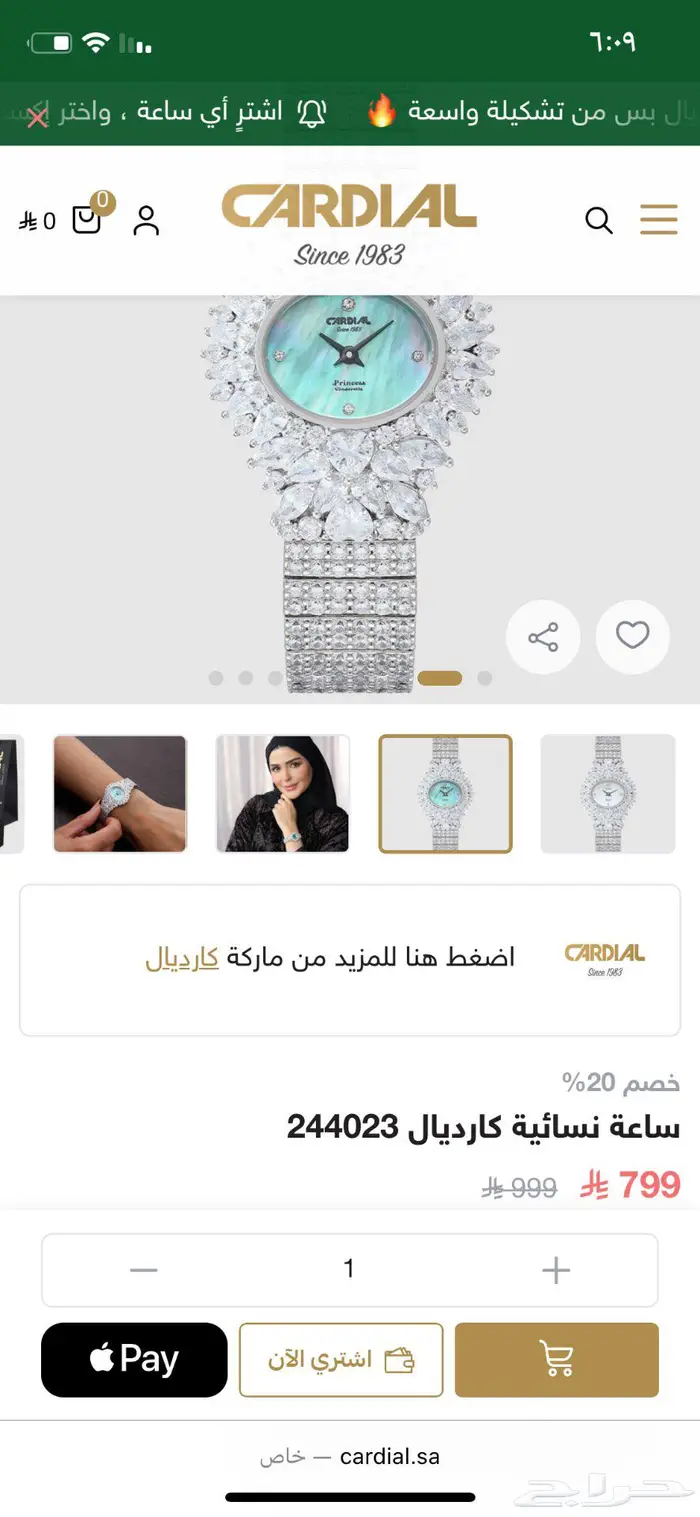Viewport: 700px width, 1517px height.
Task: Increase quantity with the plus button
Action: (x=555, y=1270)
